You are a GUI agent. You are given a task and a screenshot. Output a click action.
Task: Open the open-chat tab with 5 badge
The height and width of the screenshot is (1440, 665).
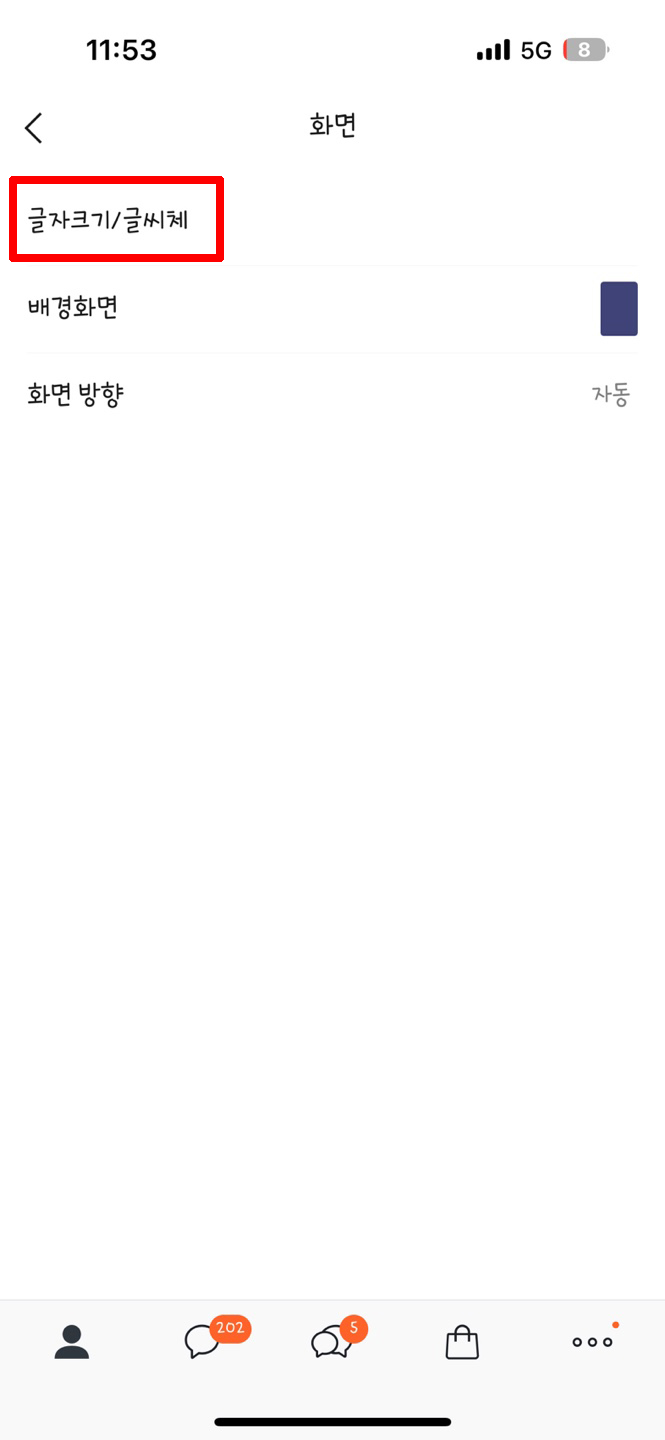331,1341
